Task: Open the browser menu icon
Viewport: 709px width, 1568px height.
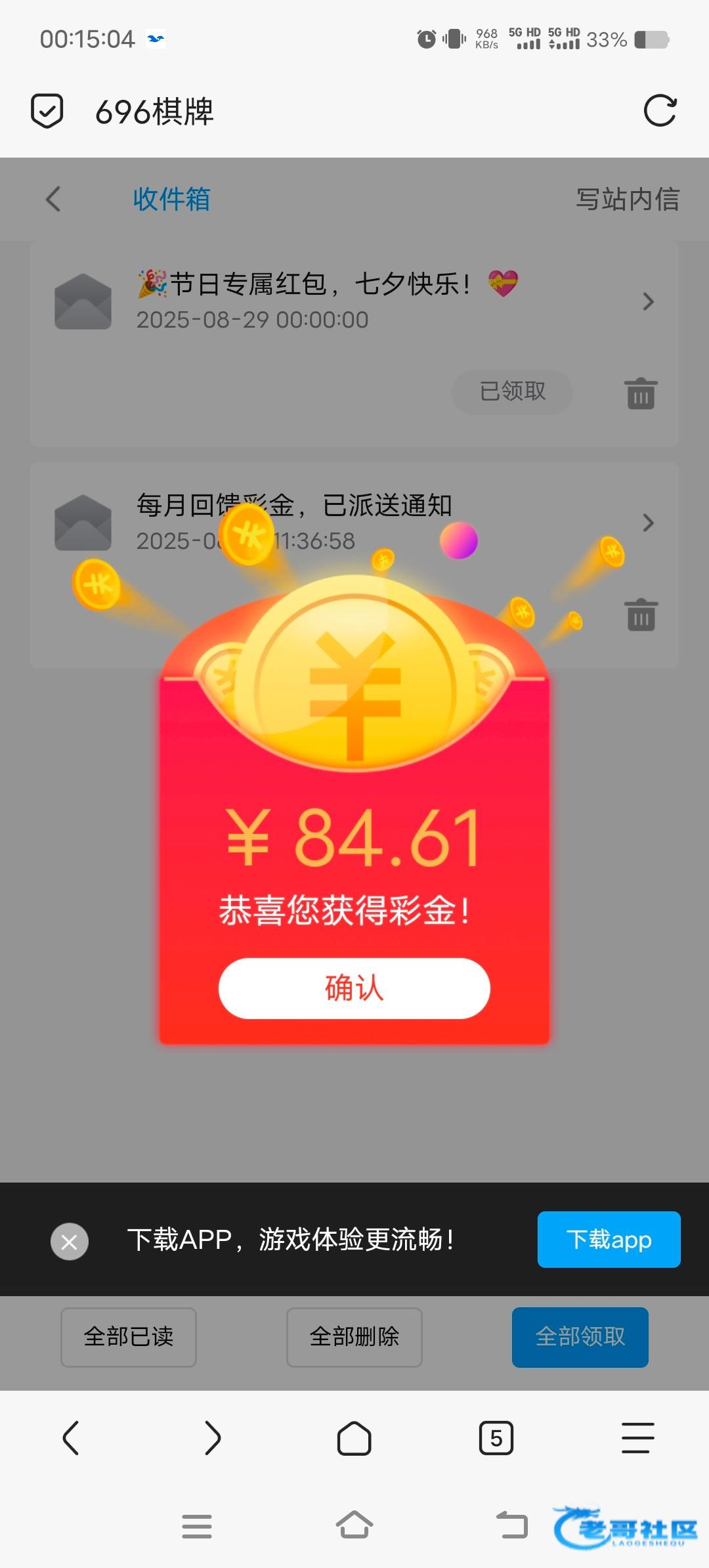Action: coord(637,1439)
